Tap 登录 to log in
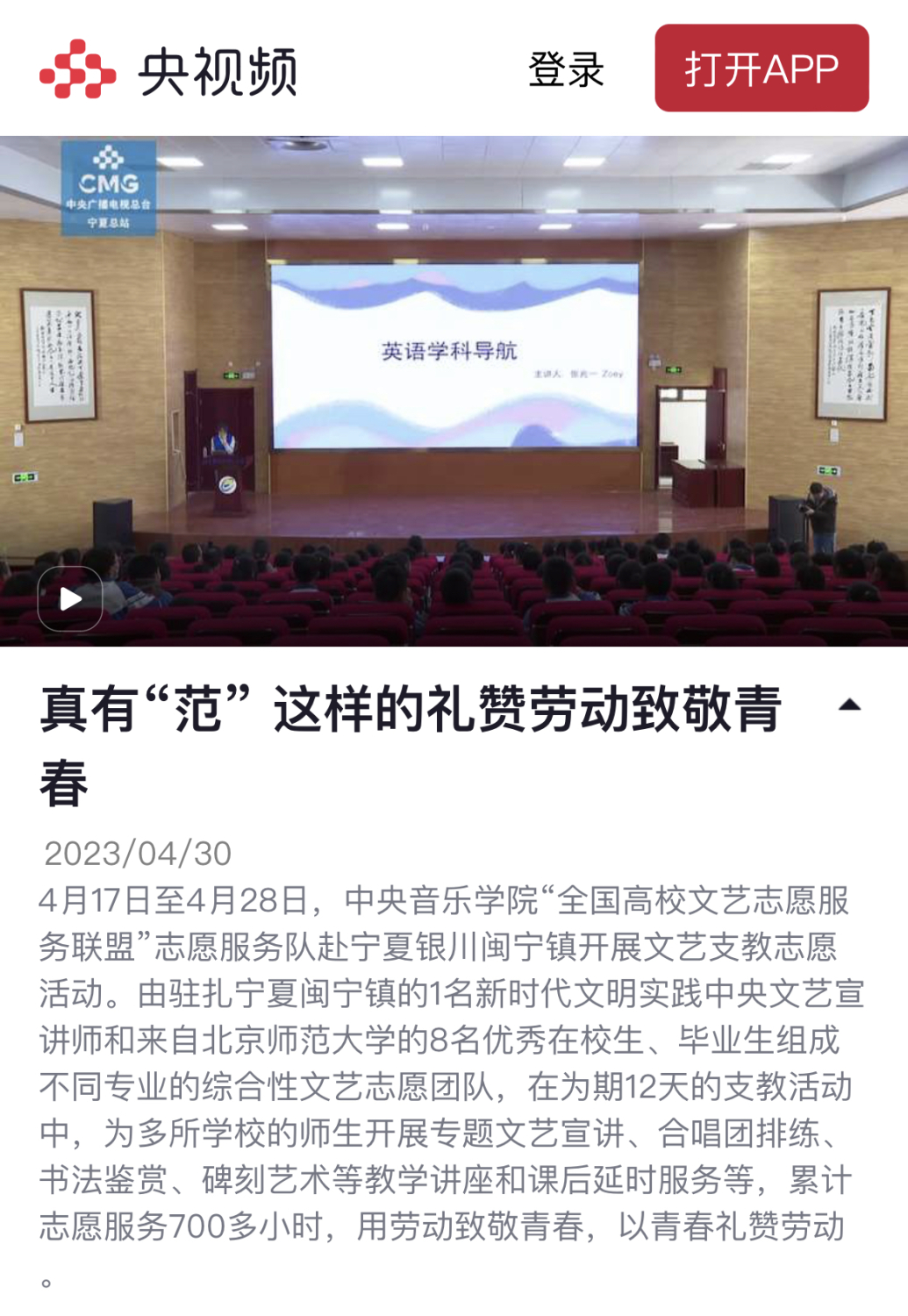This screenshot has height=1316, width=908. [x=566, y=69]
